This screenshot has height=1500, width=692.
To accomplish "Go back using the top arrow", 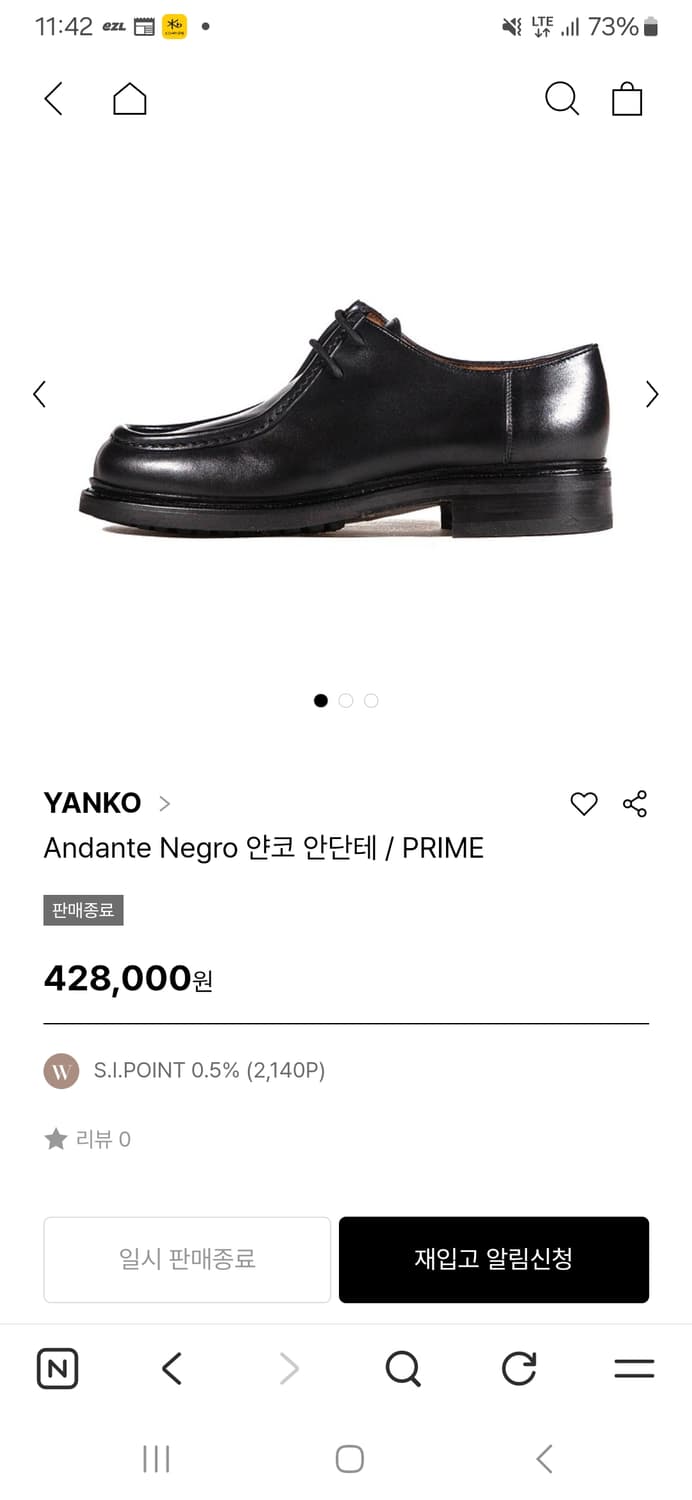I will pyautogui.click(x=54, y=99).
